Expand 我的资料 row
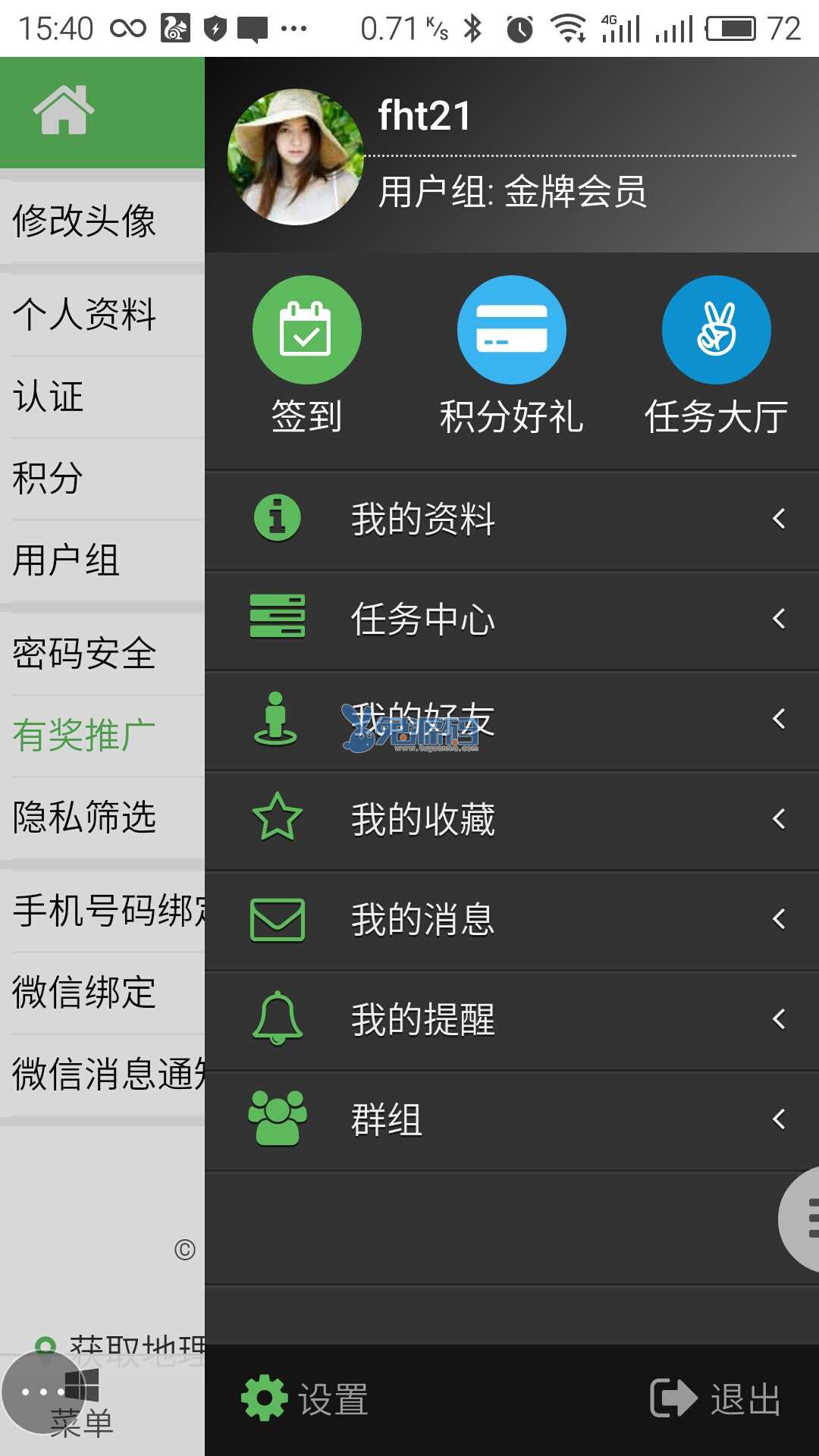The image size is (819, 1456). [x=511, y=519]
